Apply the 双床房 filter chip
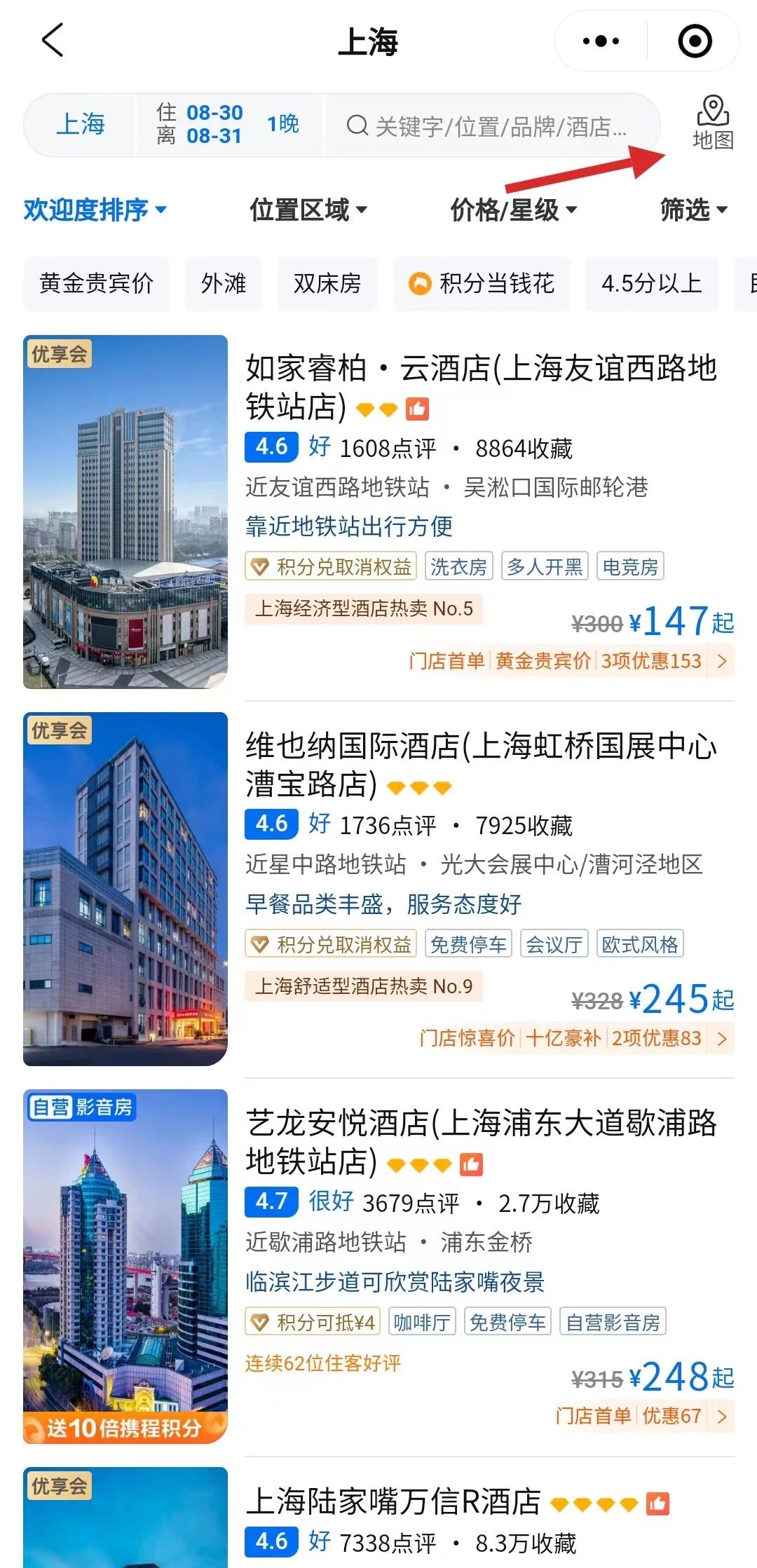The image size is (757, 1568). click(327, 283)
